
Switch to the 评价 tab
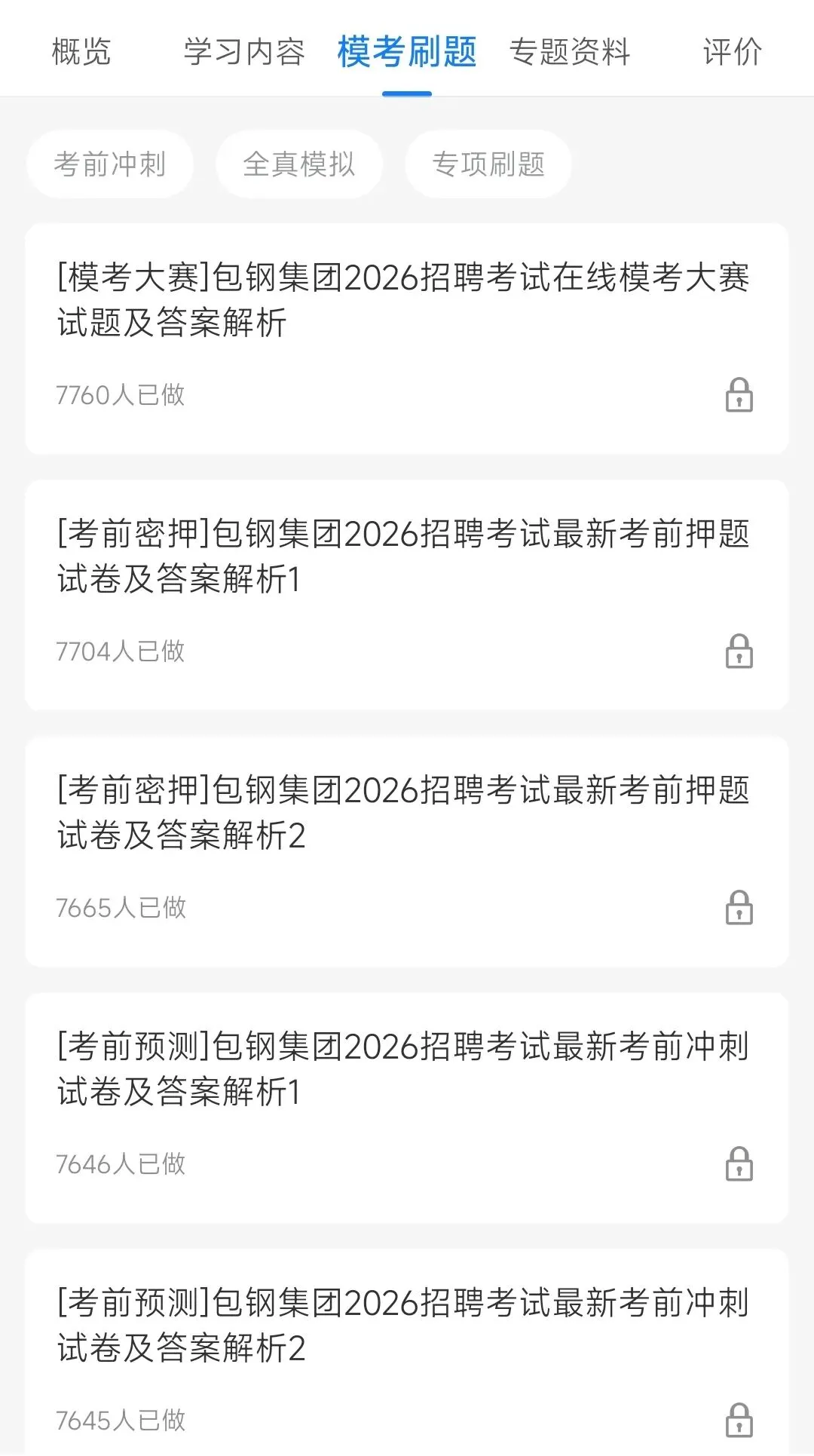pos(732,51)
